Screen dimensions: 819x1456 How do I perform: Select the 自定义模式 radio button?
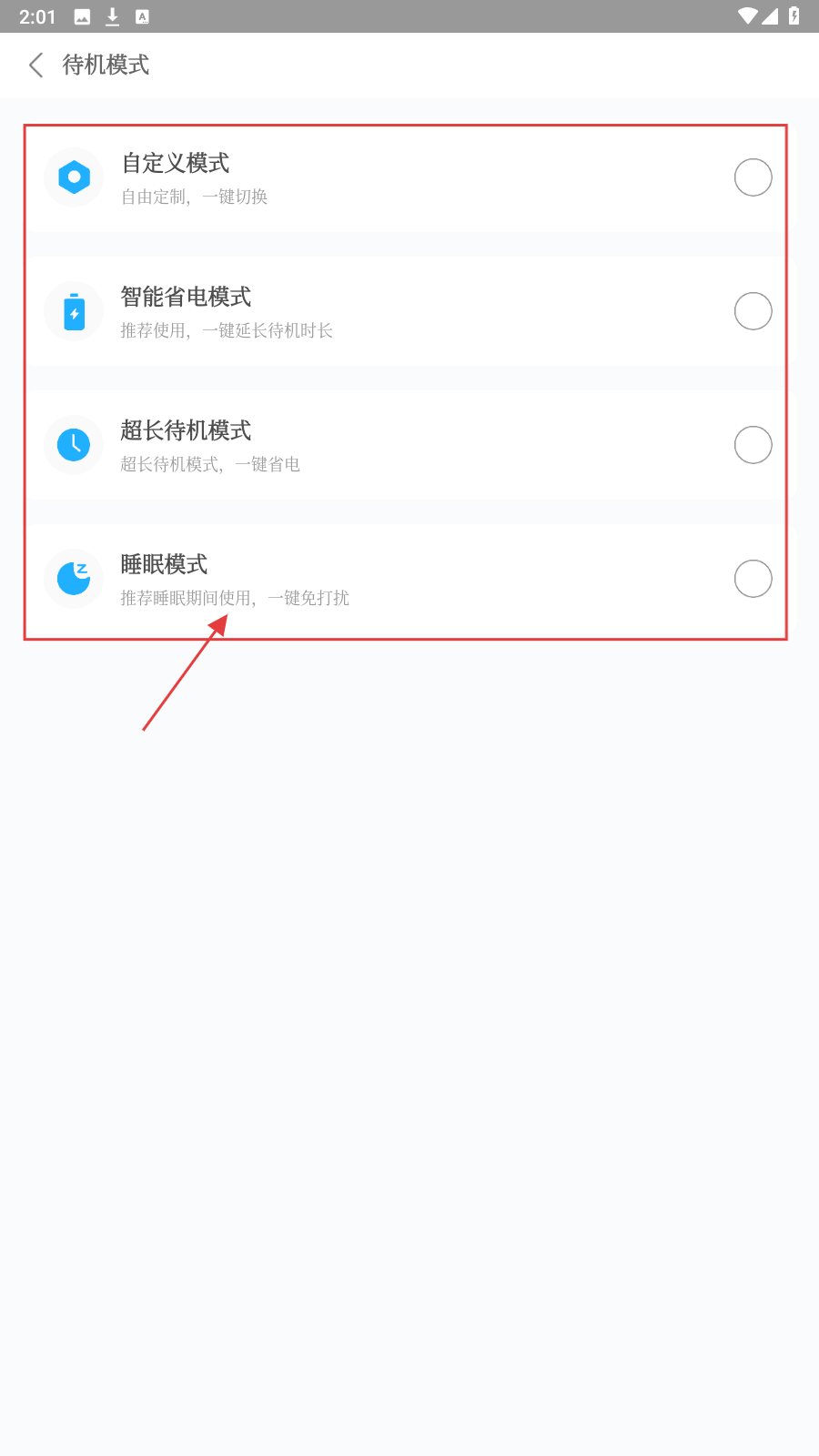[x=753, y=177]
